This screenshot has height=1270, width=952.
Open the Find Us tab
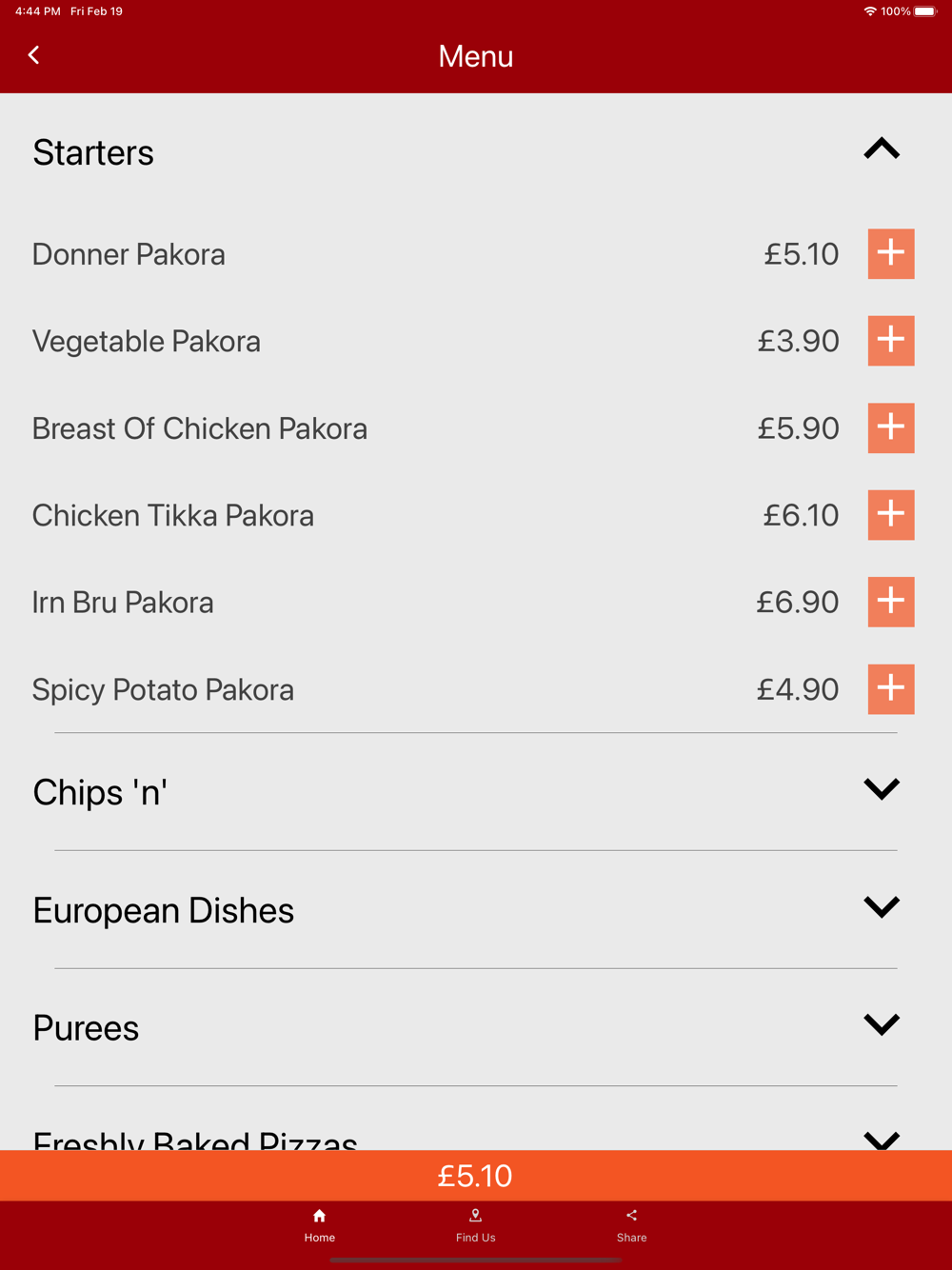(475, 1226)
